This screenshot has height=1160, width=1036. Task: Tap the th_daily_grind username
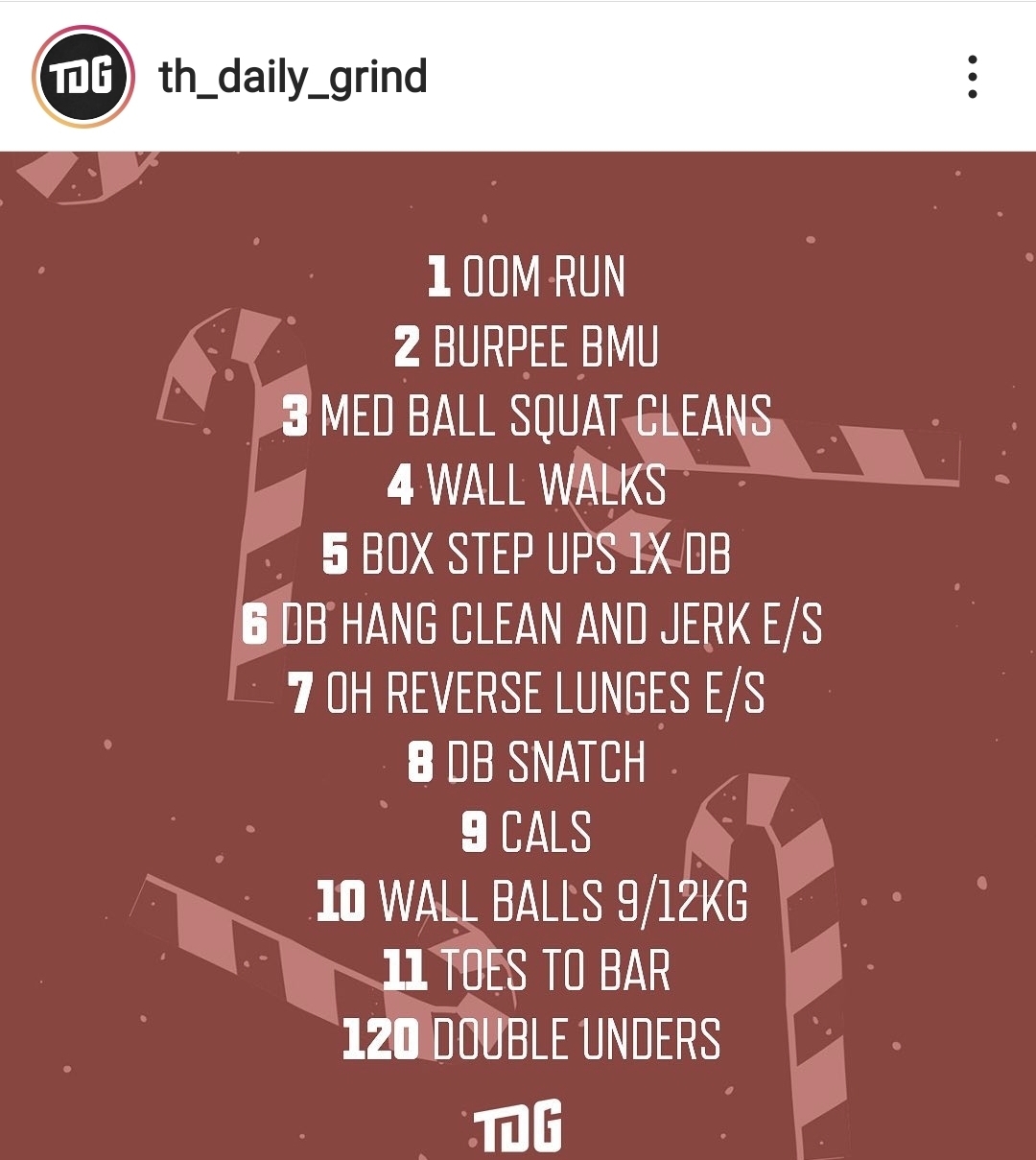tap(293, 77)
